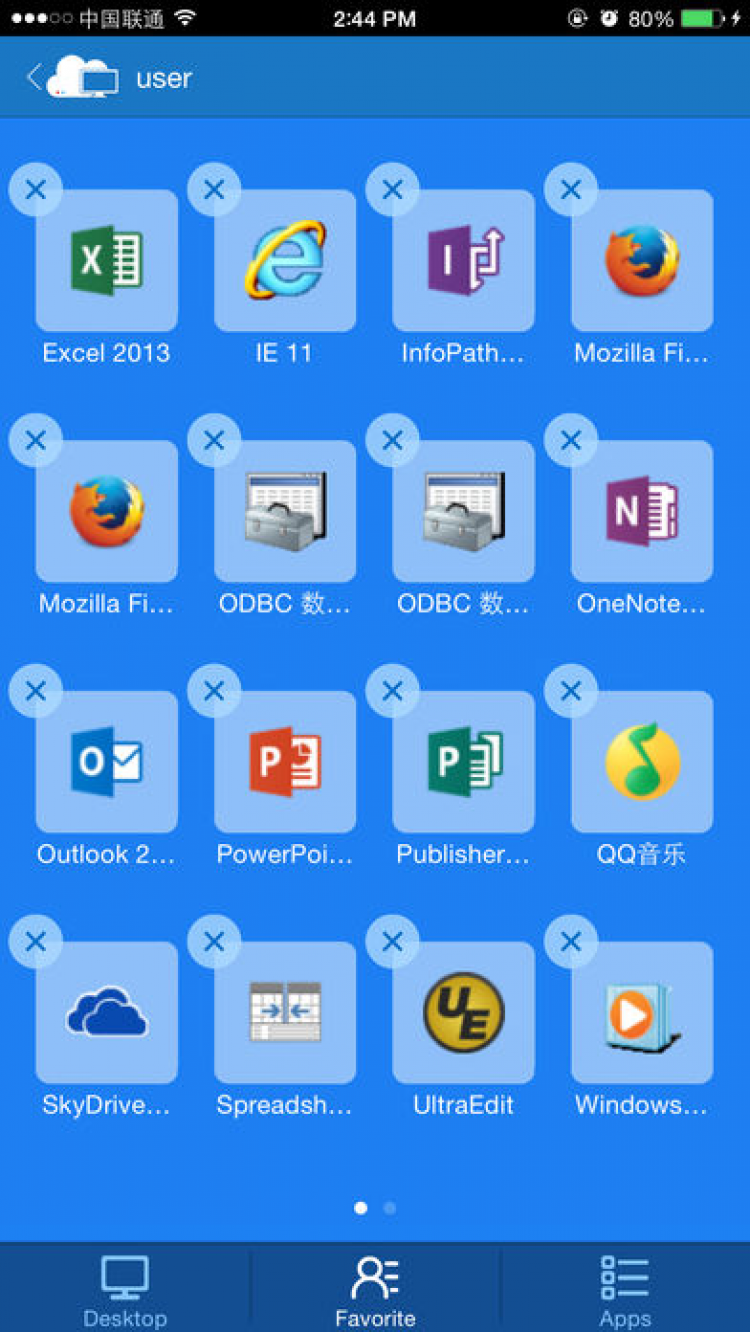Open the Windows media app tile
Image resolution: width=750 pixels, height=1332 pixels.
pyautogui.click(x=642, y=1013)
